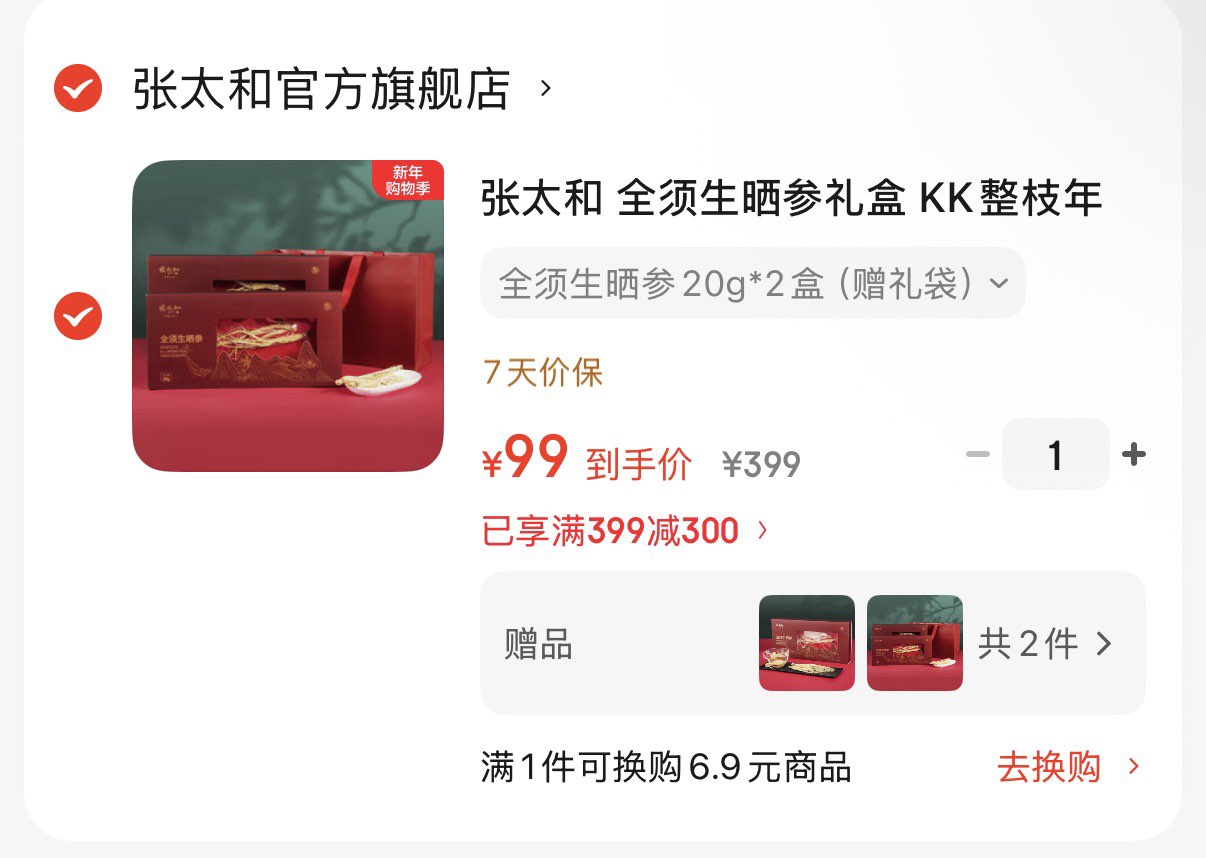Uncheck the 张太和官方旗舰店 store checkbox
Screen dimensions: 1206x858
(x=78, y=89)
